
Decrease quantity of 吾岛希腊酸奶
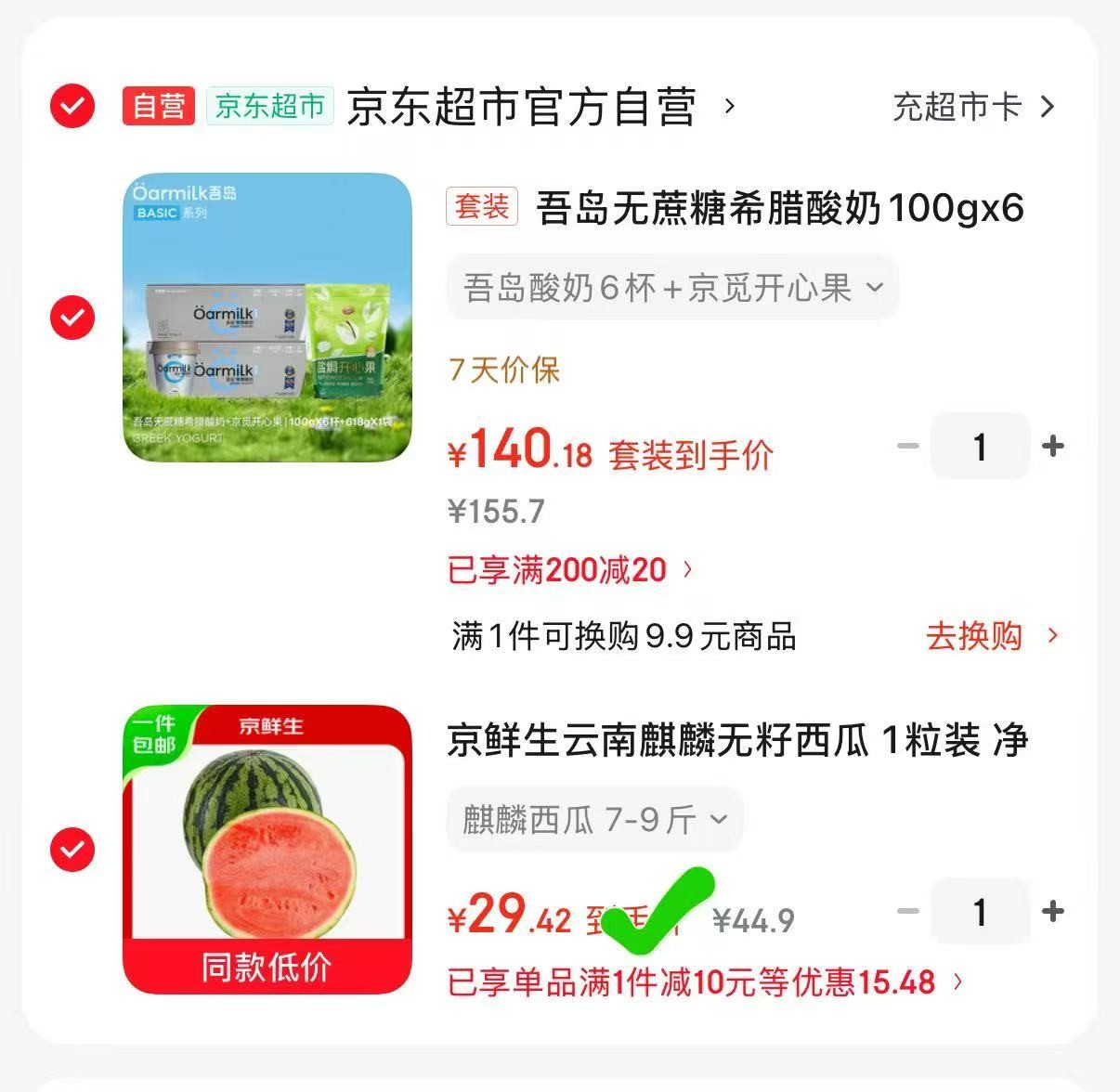pyautogui.click(x=907, y=447)
